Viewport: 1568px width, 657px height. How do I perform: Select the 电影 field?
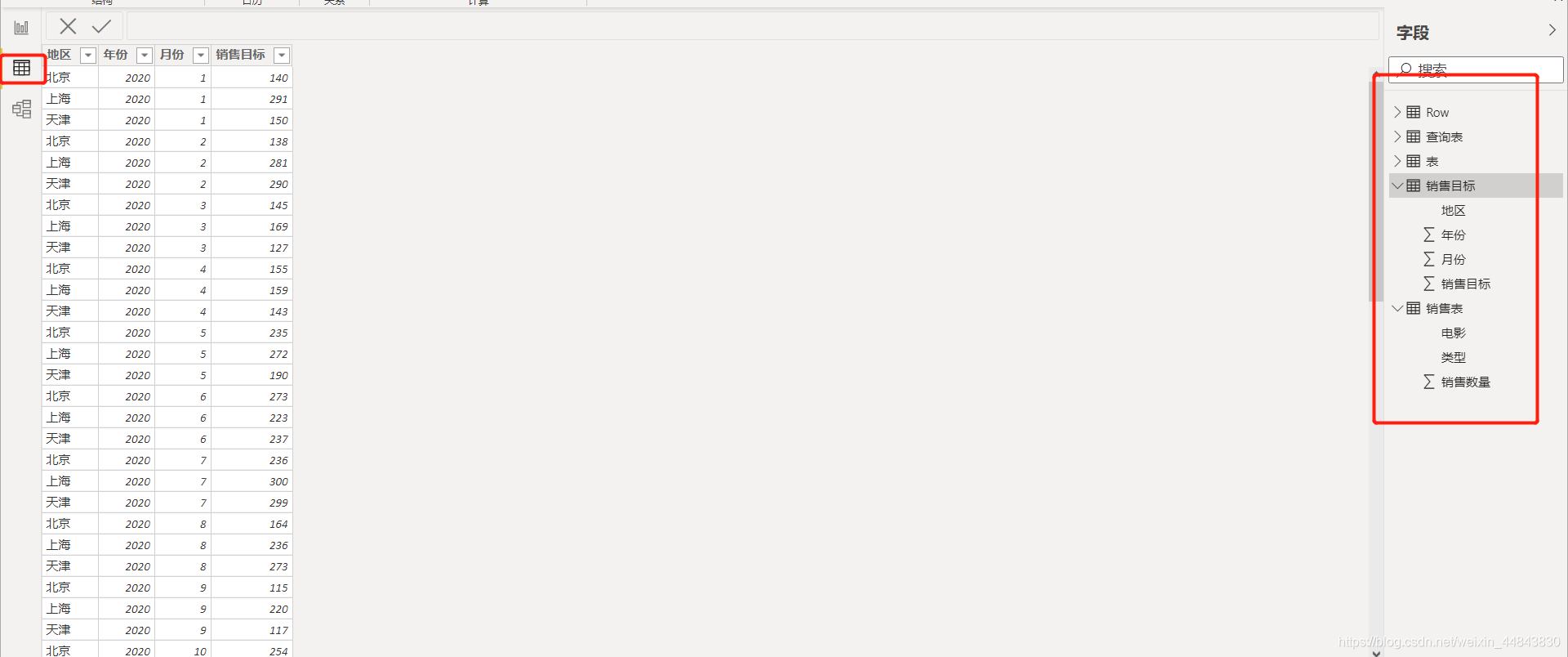pyautogui.click(x=1453, y=333)
